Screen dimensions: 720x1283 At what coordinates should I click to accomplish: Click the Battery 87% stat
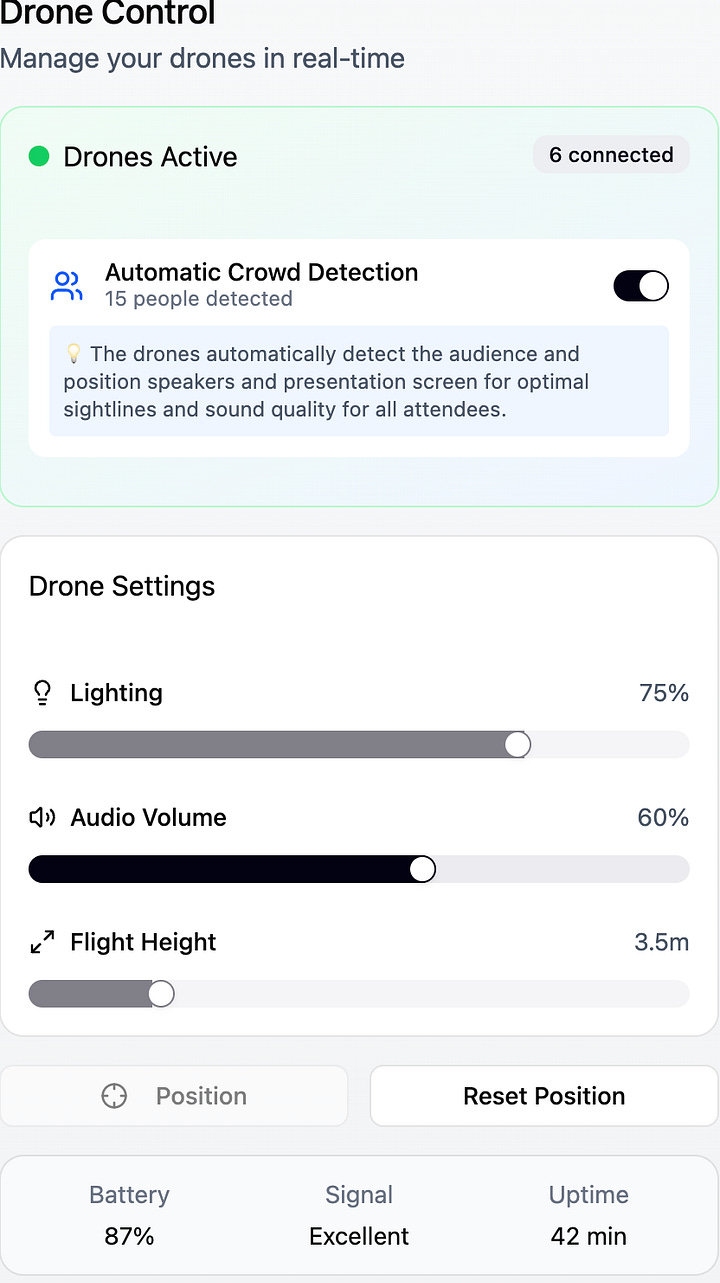point(128,1215)
